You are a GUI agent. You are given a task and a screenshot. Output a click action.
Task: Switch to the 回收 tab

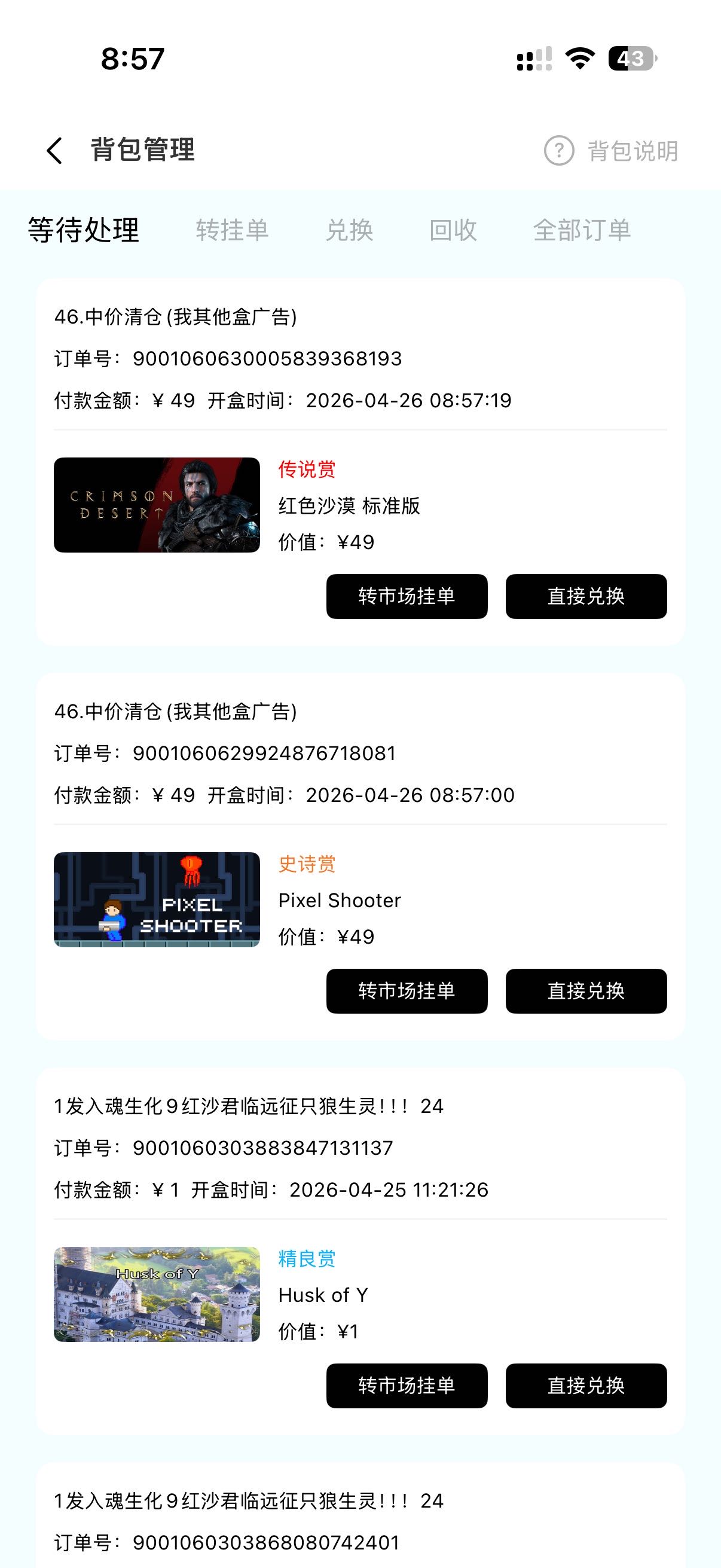(x=453, y=230)
